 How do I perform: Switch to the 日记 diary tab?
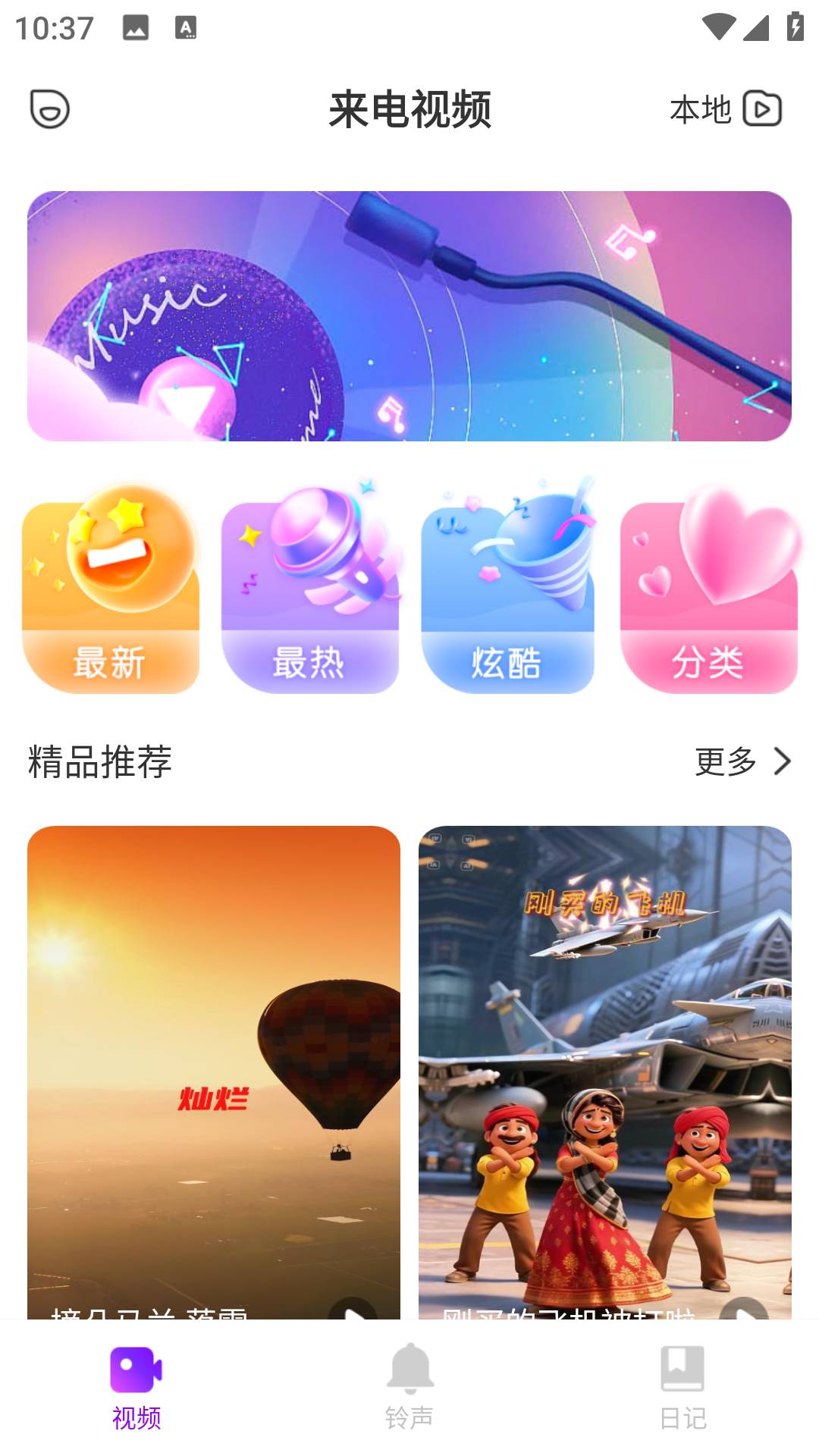(x=682, y=1388)
